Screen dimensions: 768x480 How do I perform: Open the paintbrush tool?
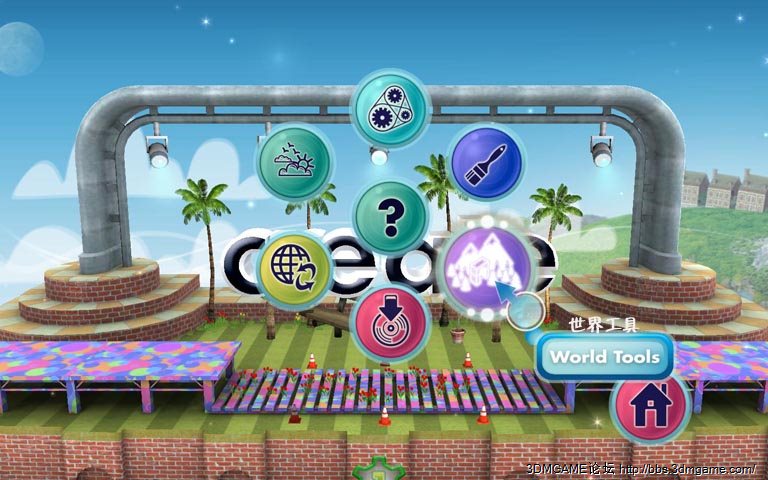(486, 162)
